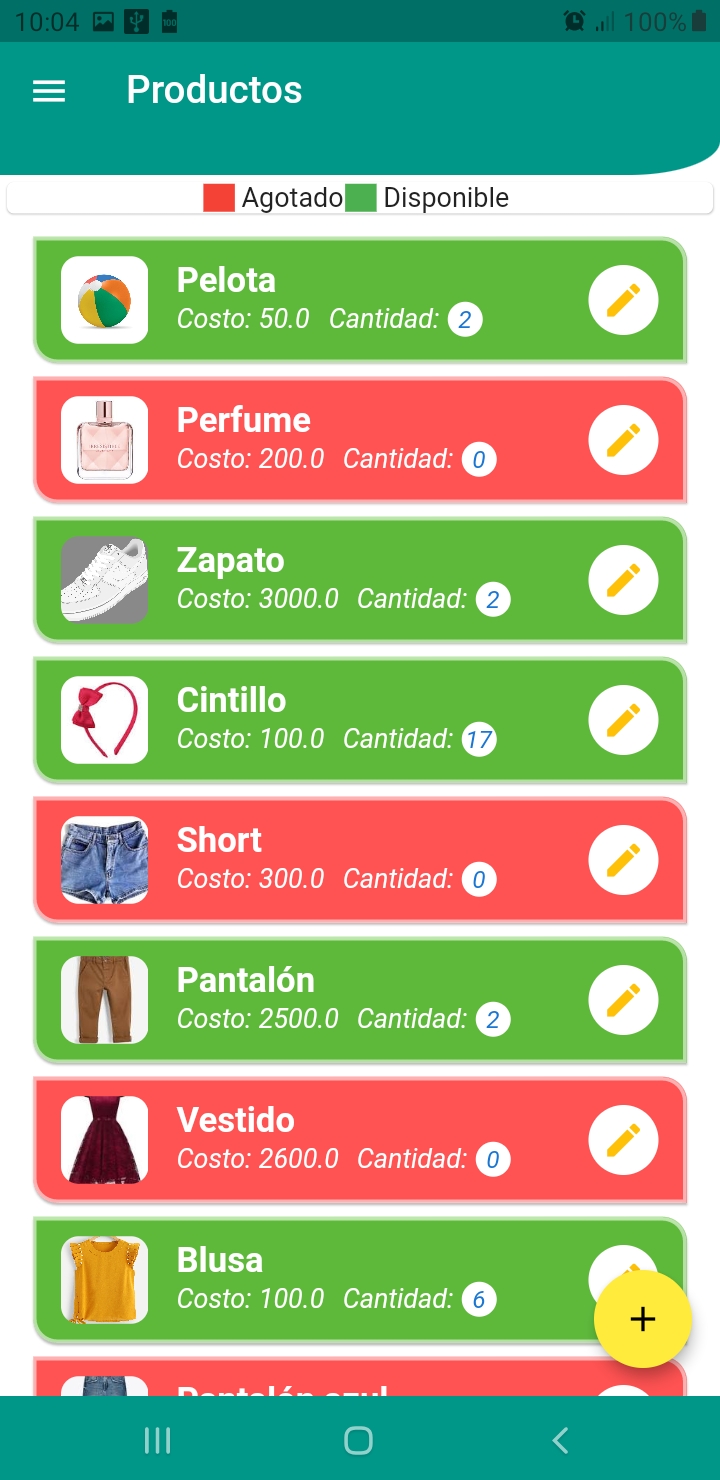720x1480 pixels.
Task: Open the Pantalón product card
Action: 360,1000
